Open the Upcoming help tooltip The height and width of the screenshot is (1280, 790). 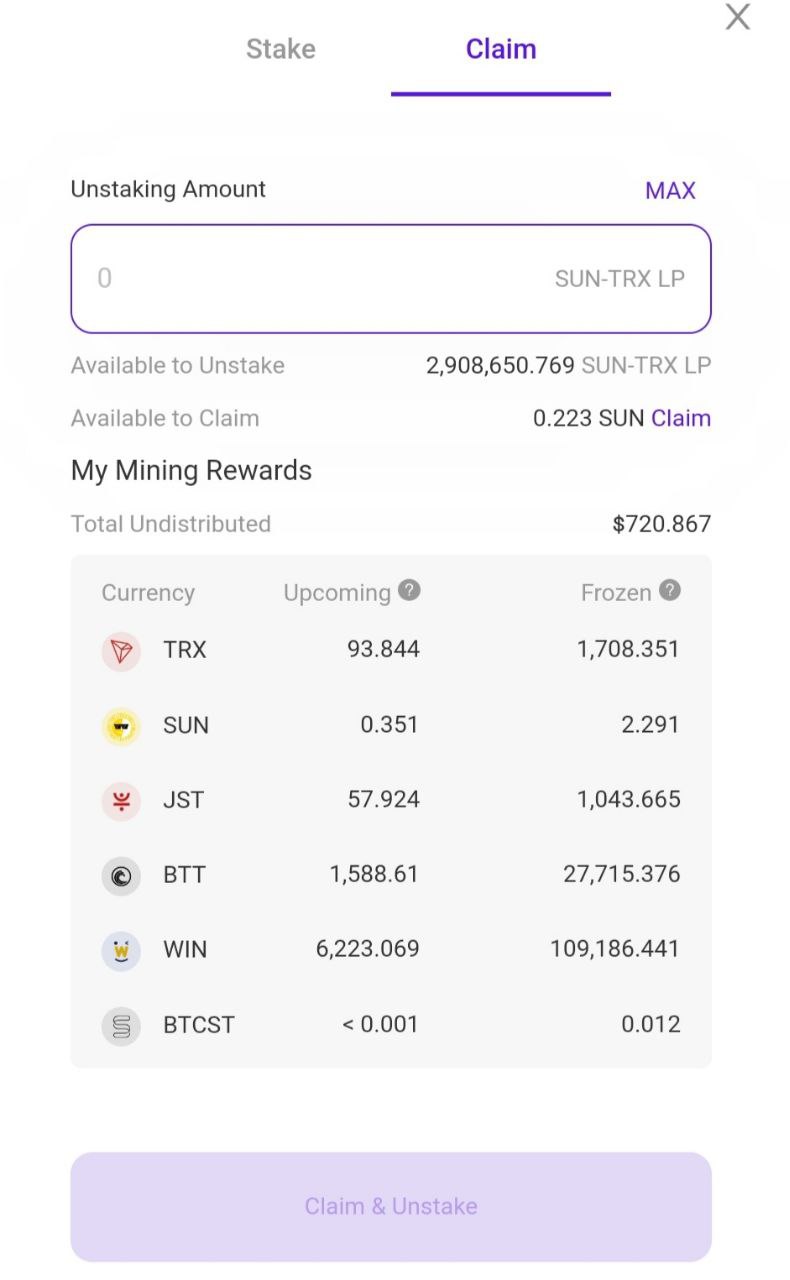(409, 590)
